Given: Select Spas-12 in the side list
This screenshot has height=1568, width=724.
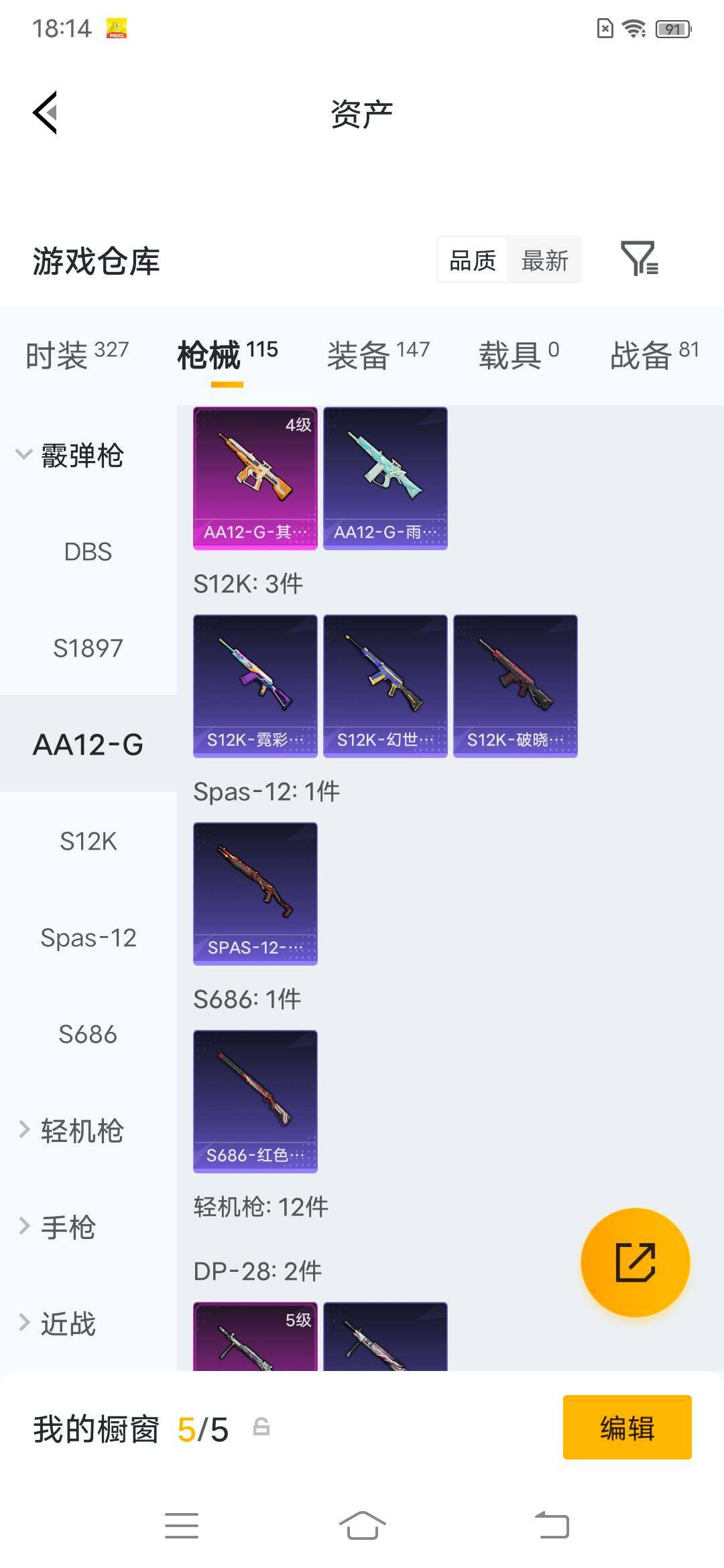Looking at the screenshot, I should [x=88, y=937].
